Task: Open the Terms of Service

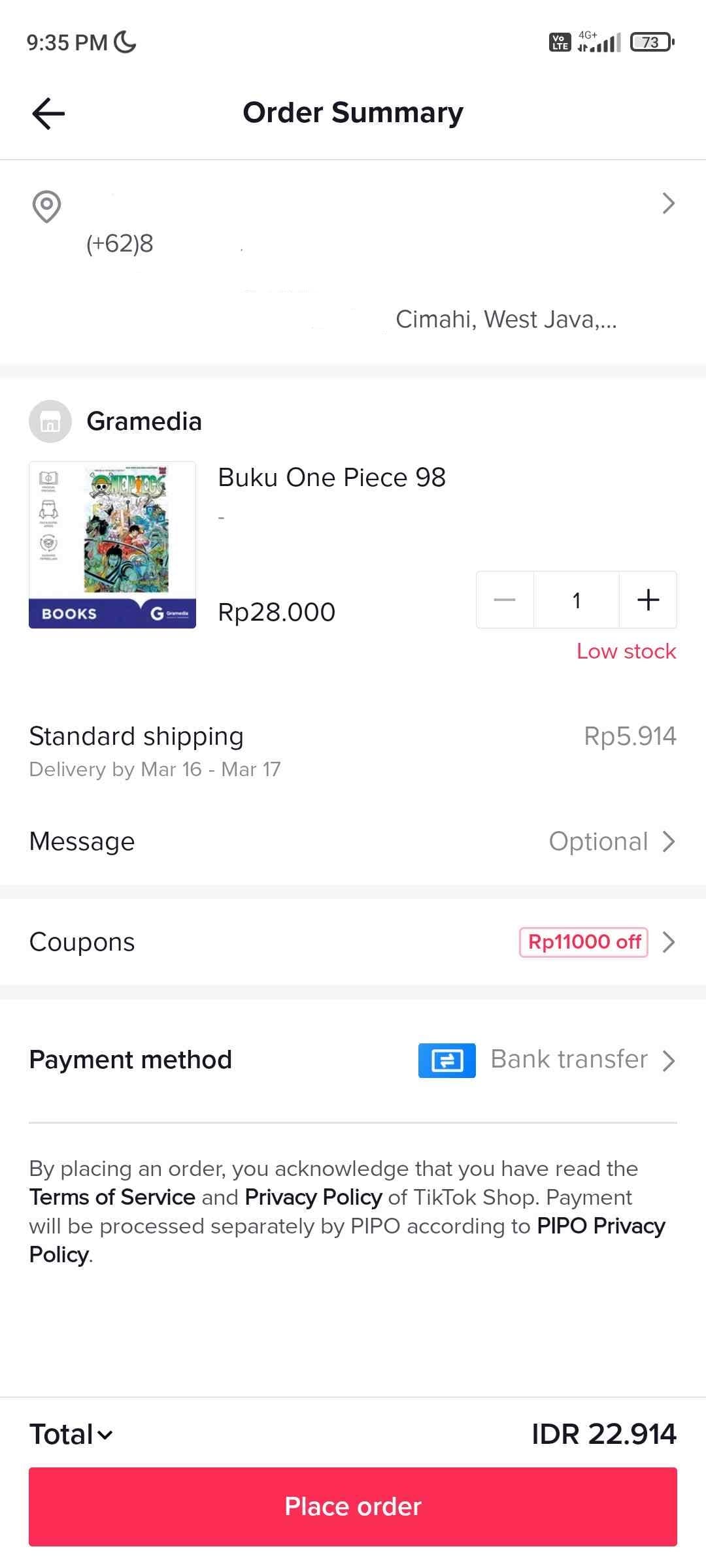Action: [x=110, y=1197]
